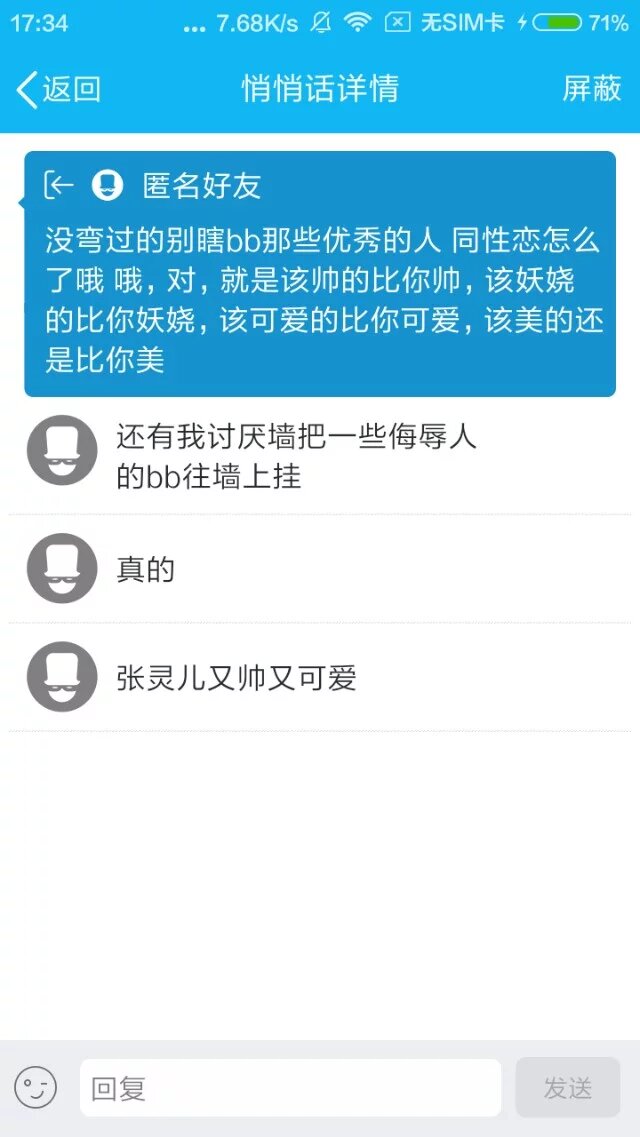Tap the 发送 send button
The height and width of the screenshot is (1137, 640).
(567, 1088)
